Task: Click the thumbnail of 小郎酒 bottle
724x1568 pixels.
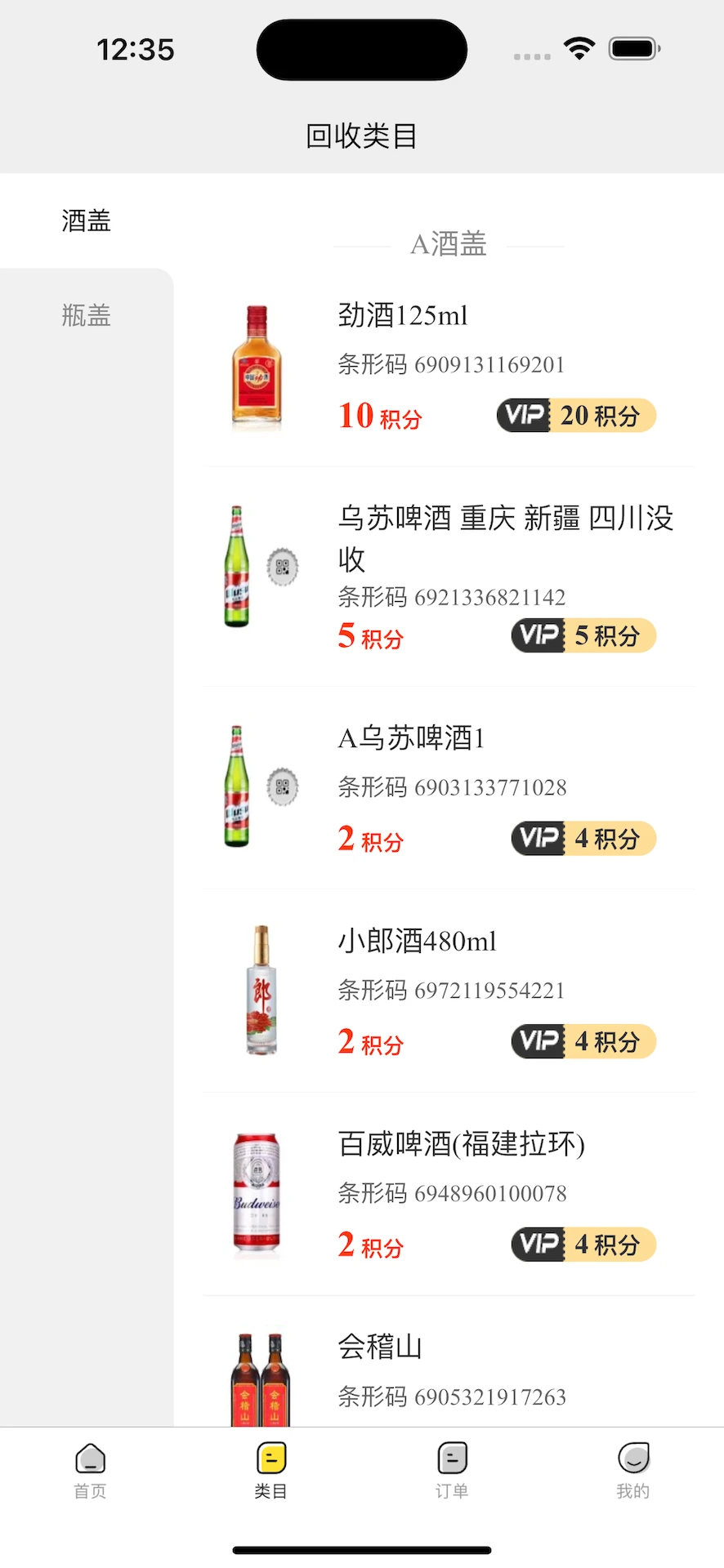Action: point(259,991)
